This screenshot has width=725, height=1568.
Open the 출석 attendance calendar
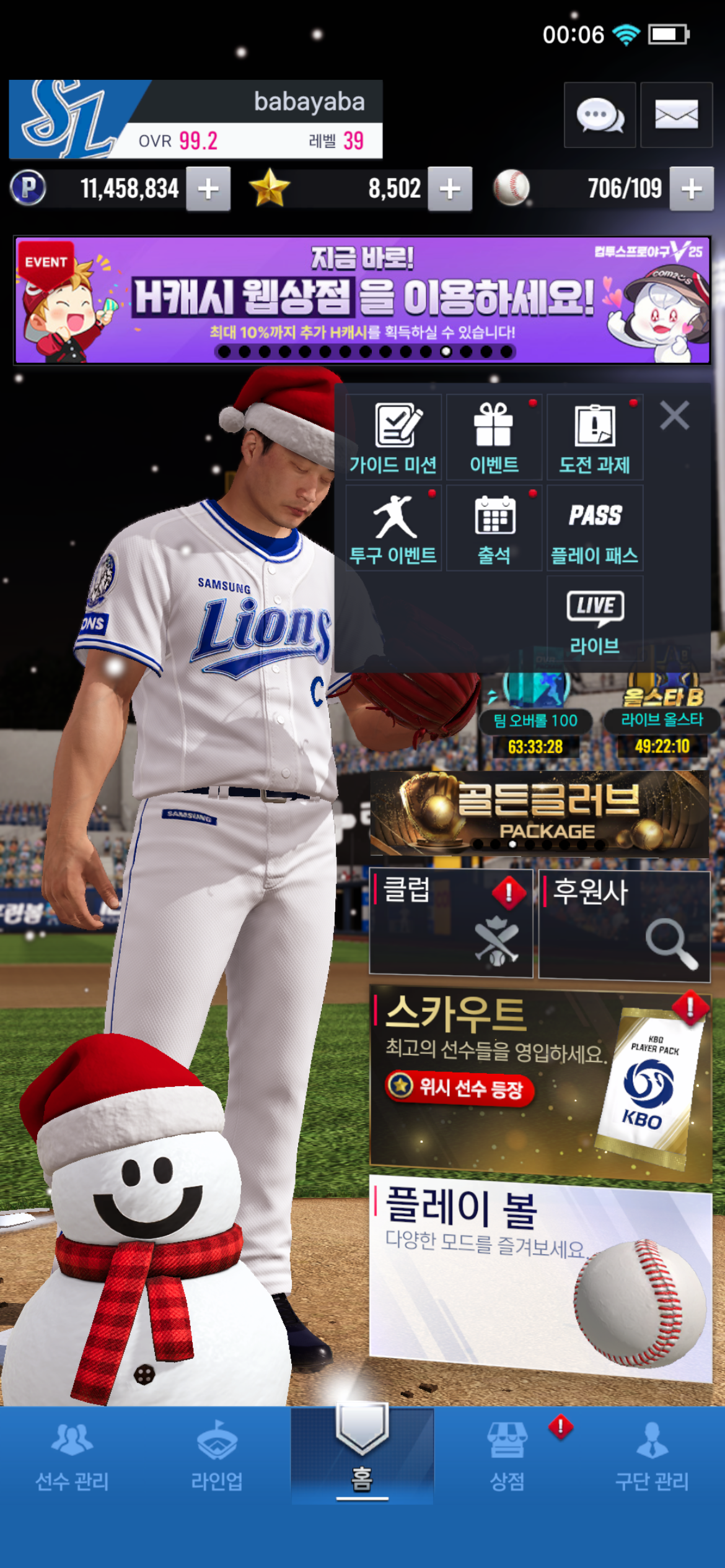coord(494,528)
